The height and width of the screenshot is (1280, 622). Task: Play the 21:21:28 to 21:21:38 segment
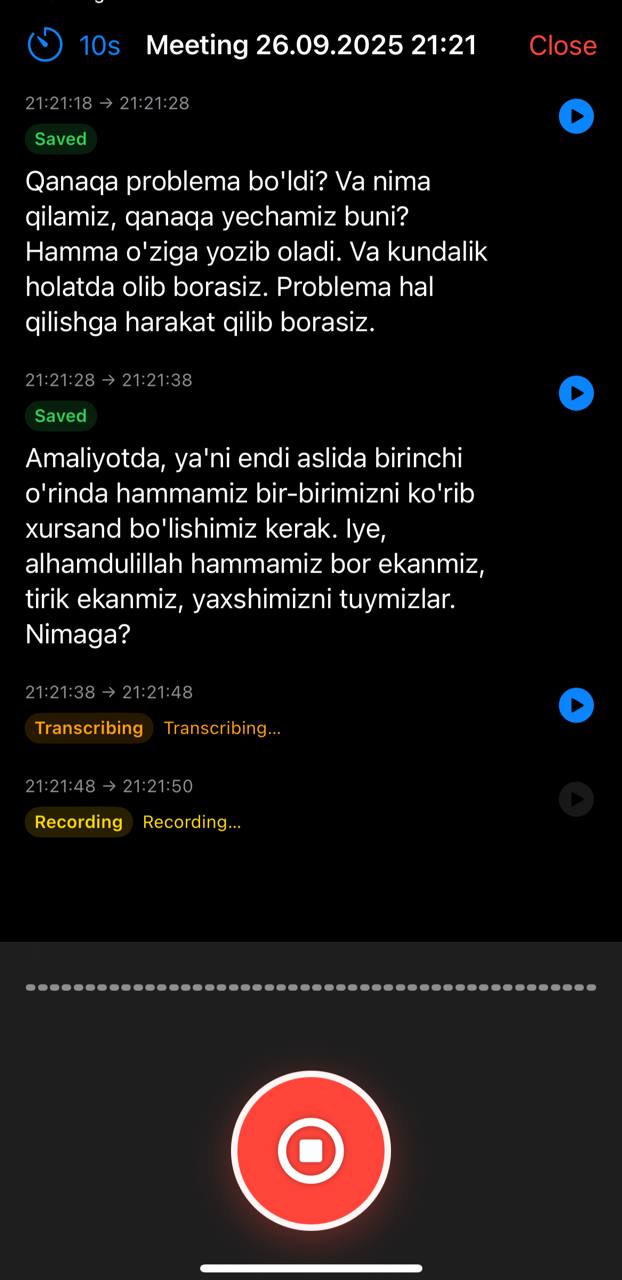576,394
